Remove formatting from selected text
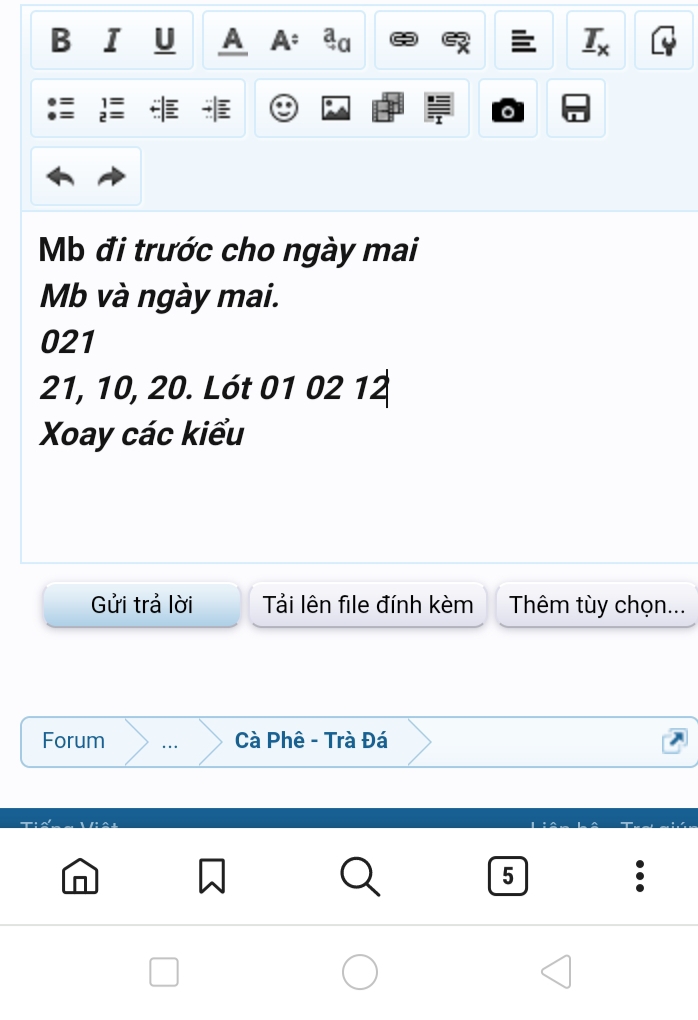 coord(595,40)
